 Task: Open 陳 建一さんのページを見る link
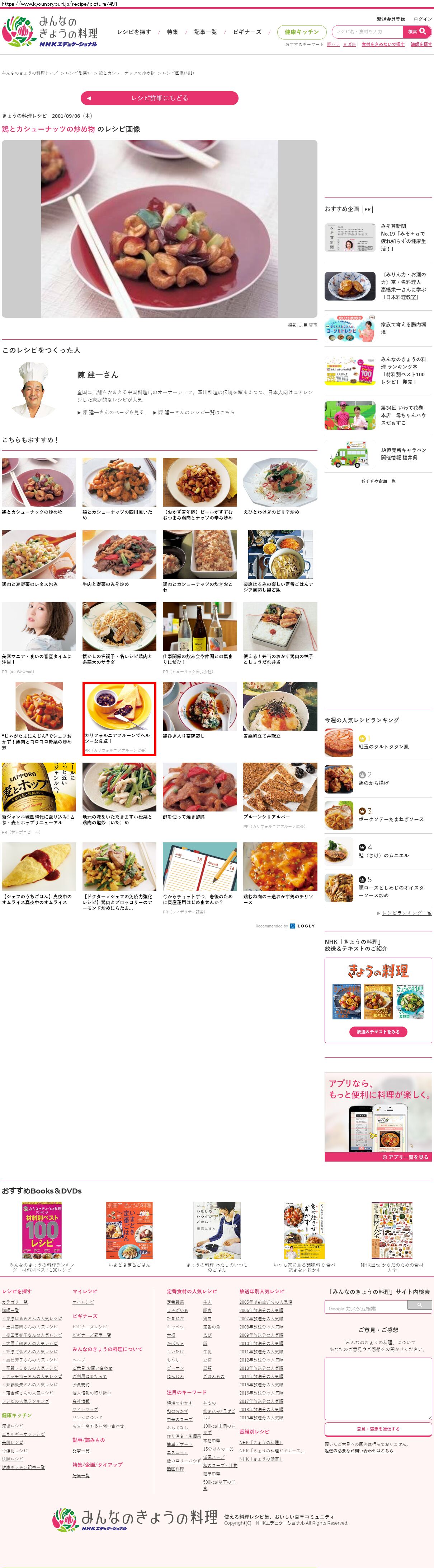113,413
